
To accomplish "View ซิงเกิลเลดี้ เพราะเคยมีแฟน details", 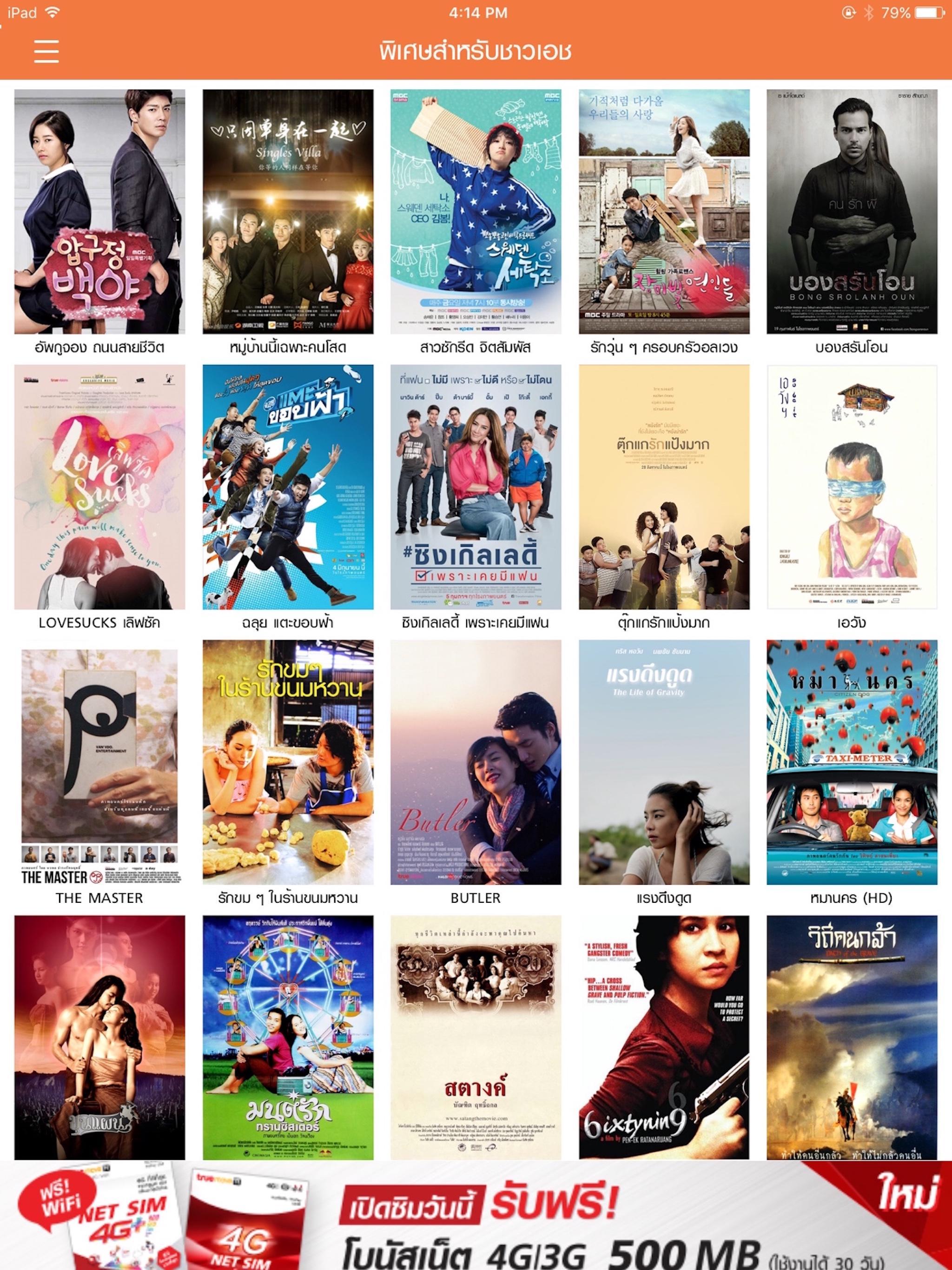I will coord(476,487).
